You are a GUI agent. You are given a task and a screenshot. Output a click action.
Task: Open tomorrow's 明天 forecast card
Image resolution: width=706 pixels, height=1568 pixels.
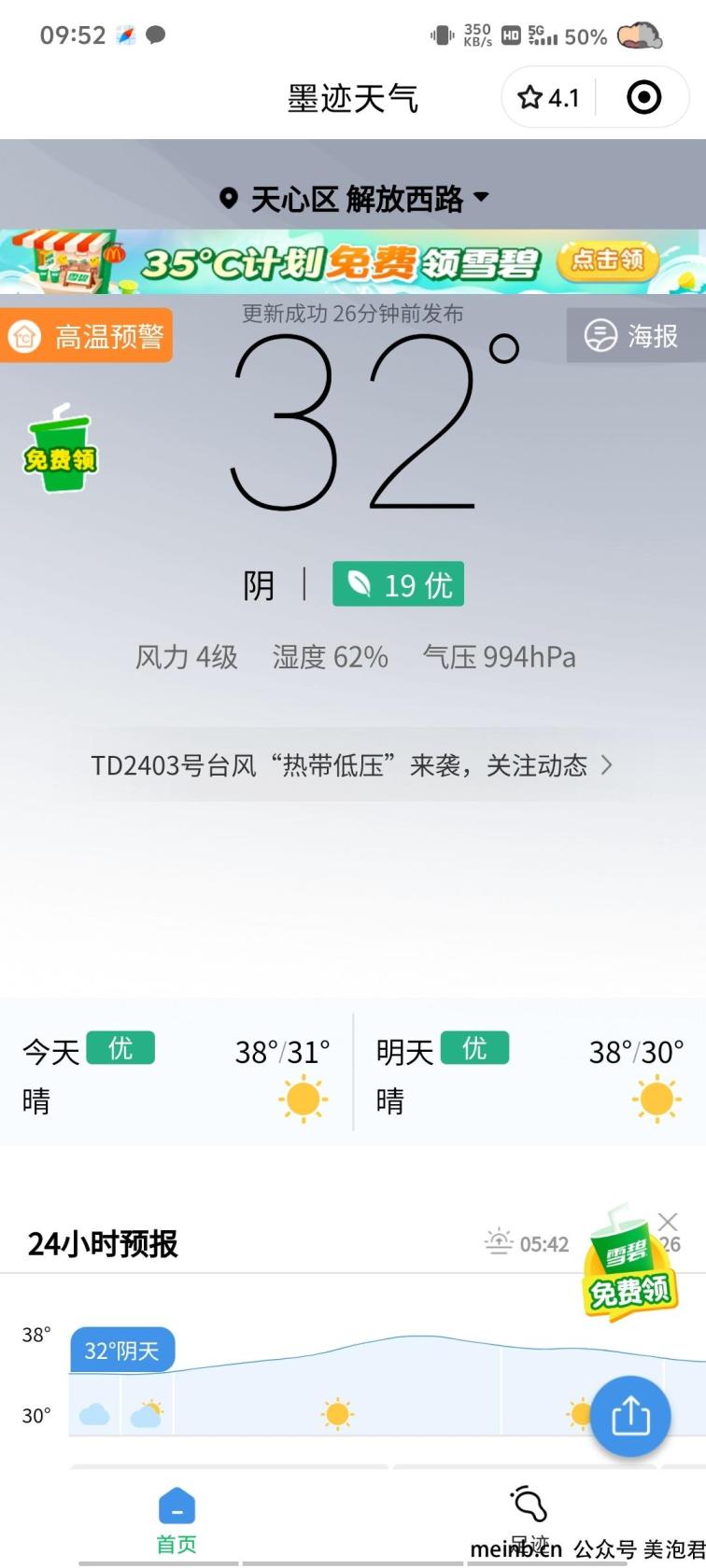529,1073
